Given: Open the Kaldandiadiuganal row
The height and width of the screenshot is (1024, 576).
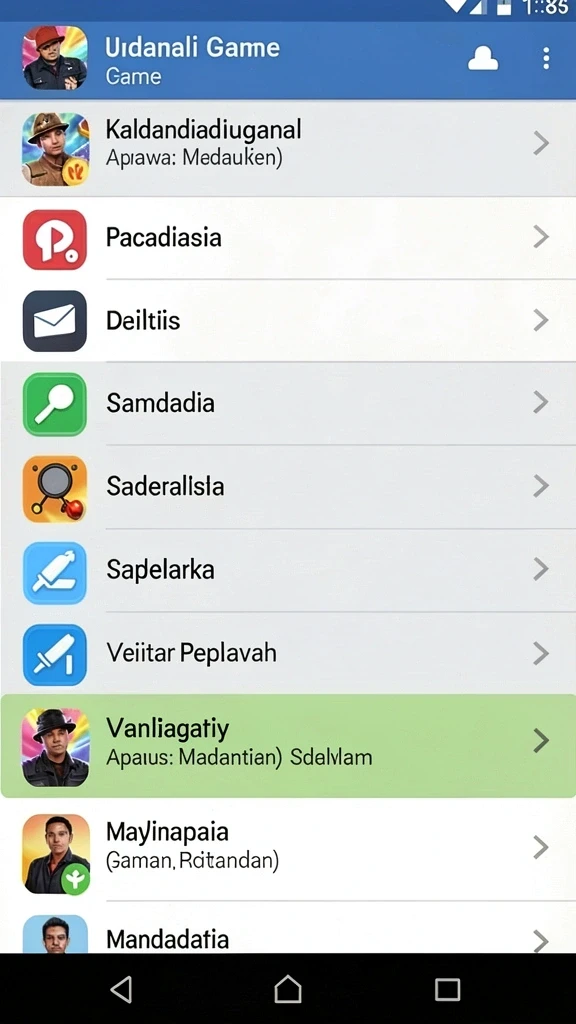Looking at the screenshot, I should pos(288,149).
